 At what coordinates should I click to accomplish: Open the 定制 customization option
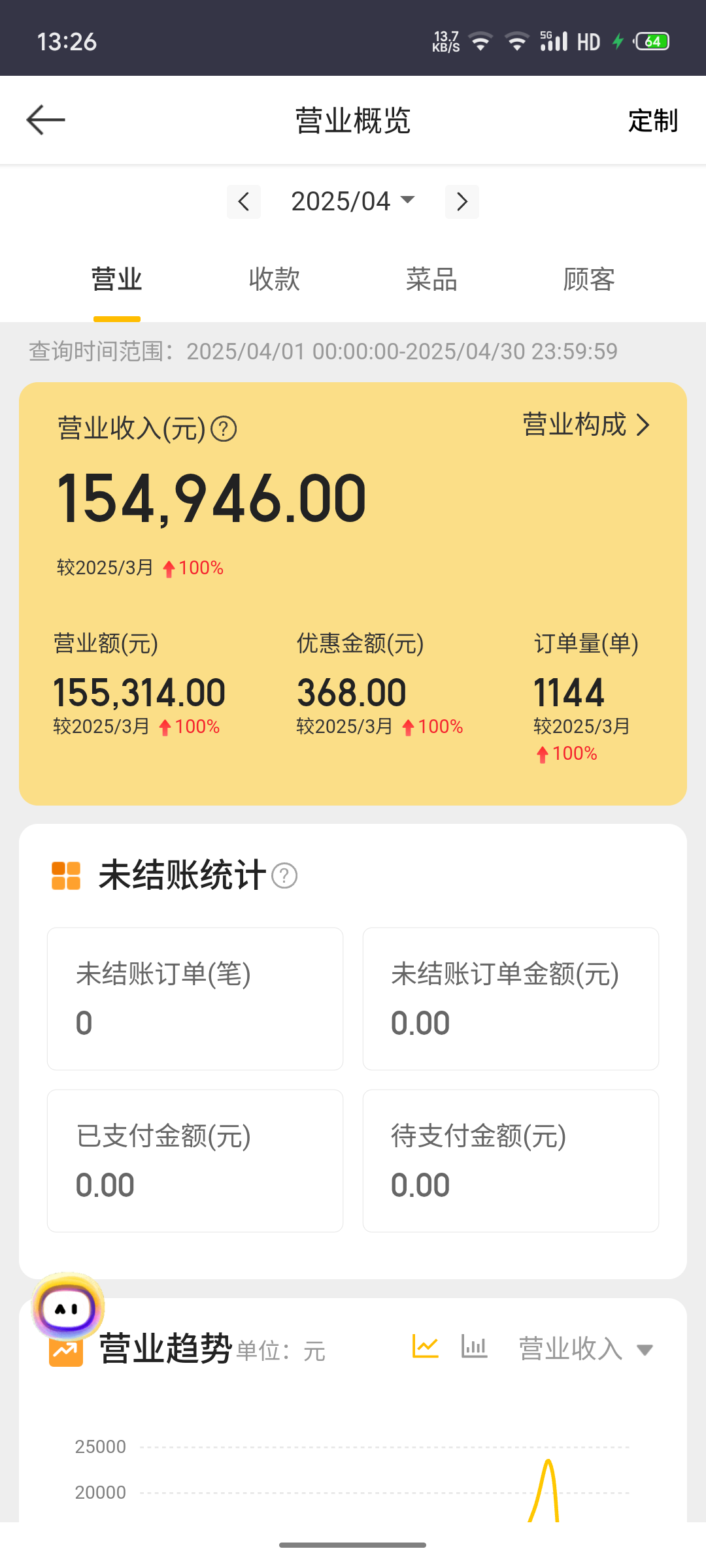(x=652, y=121)
